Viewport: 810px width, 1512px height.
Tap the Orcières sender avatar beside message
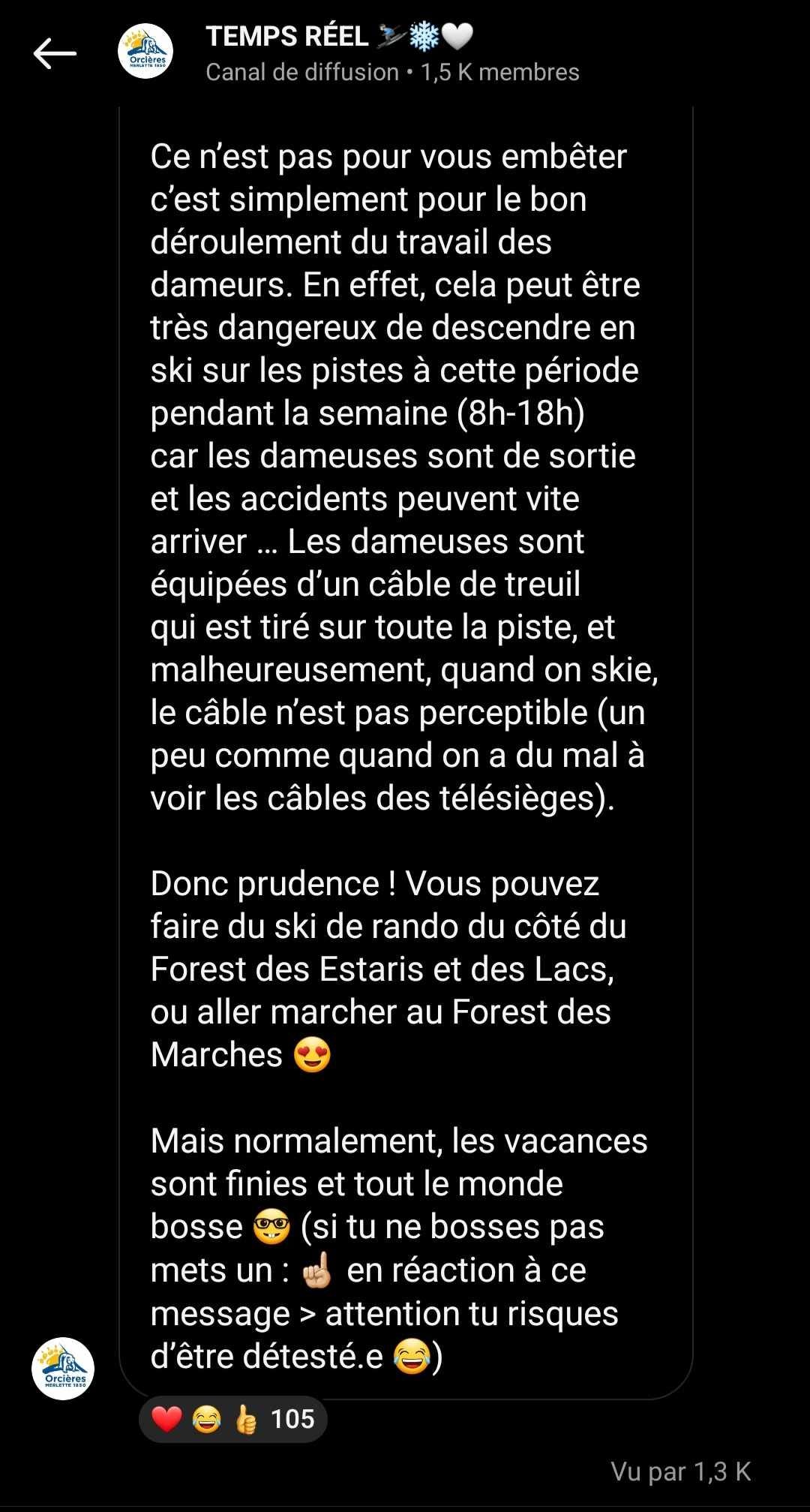63,1368
